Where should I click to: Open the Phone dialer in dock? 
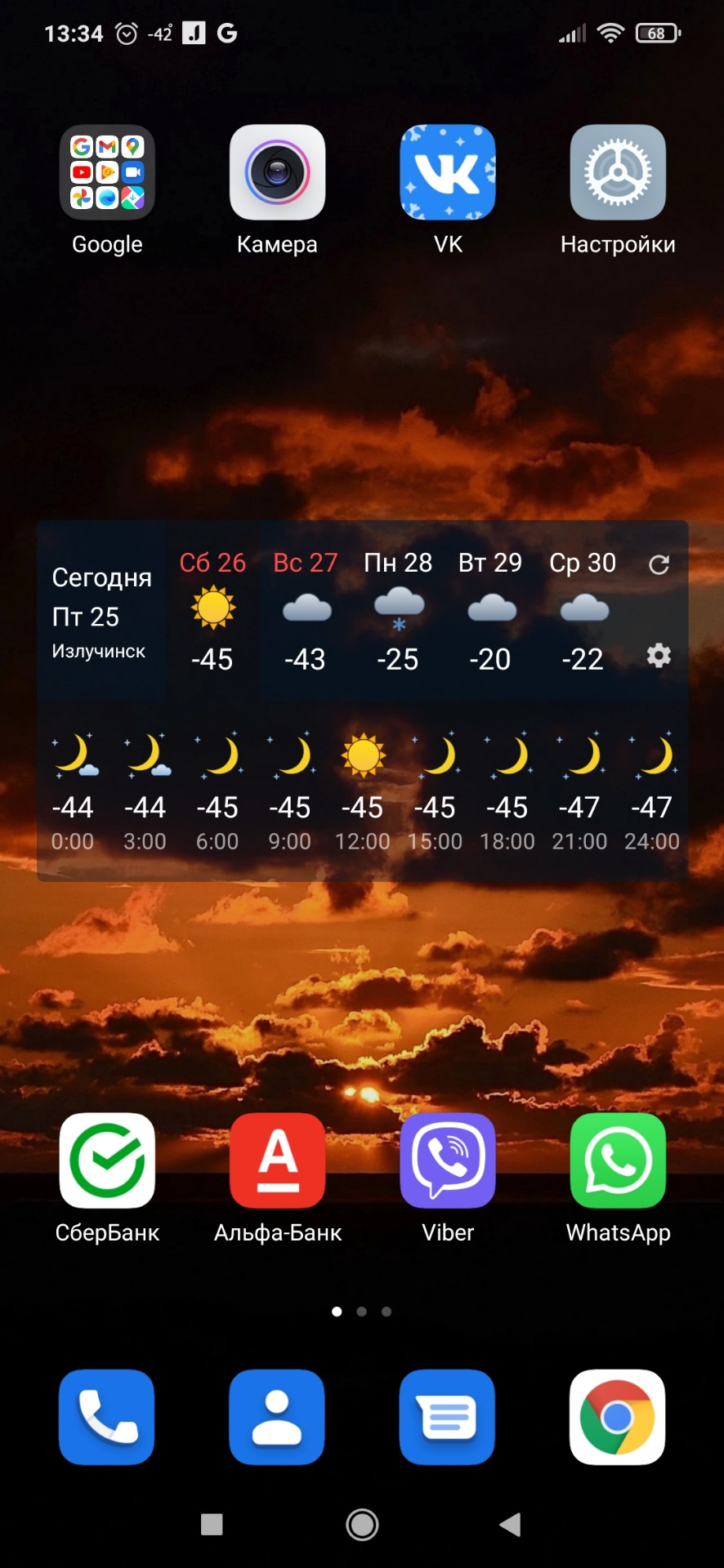[107, 1417]
